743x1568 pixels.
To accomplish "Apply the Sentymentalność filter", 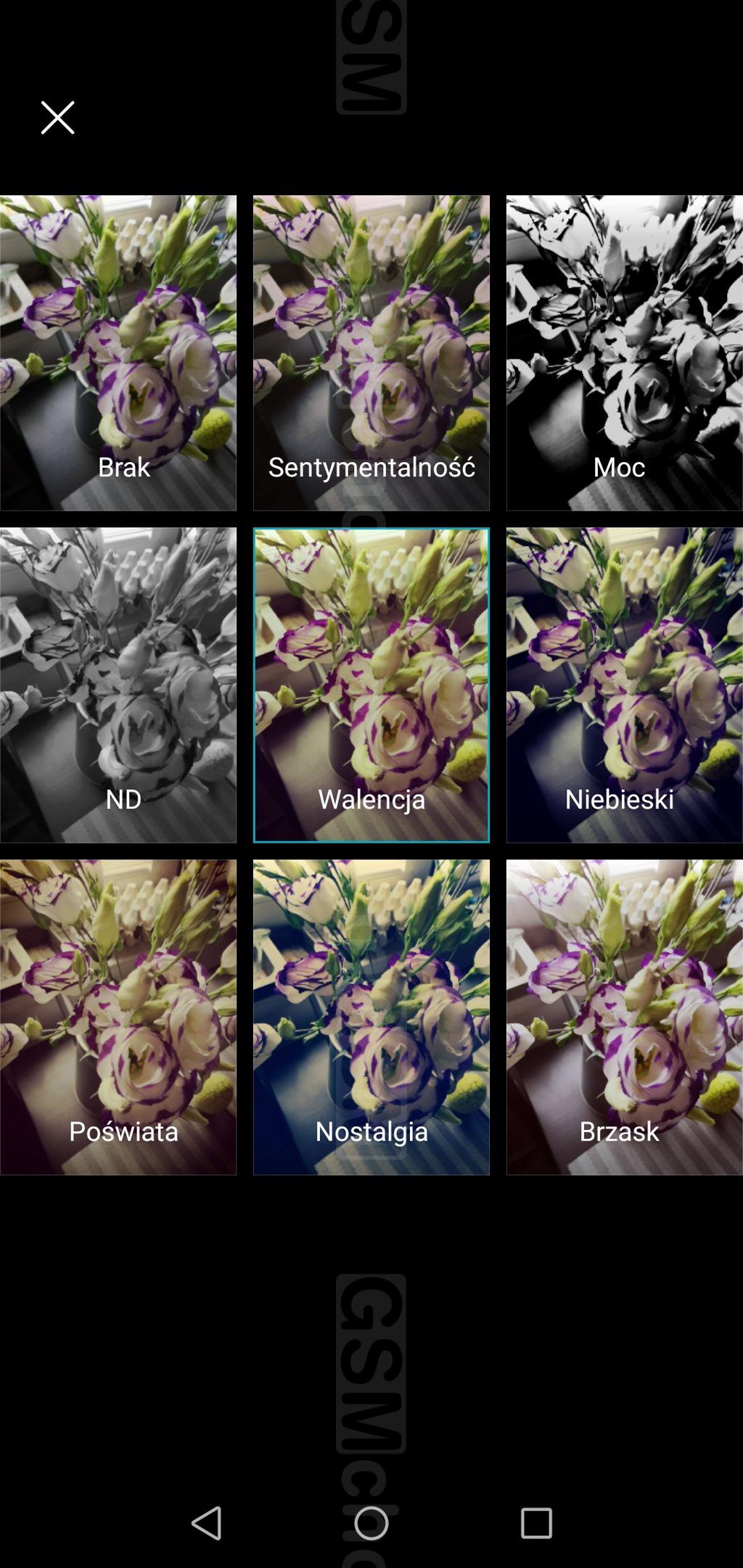I will [371, 352].
